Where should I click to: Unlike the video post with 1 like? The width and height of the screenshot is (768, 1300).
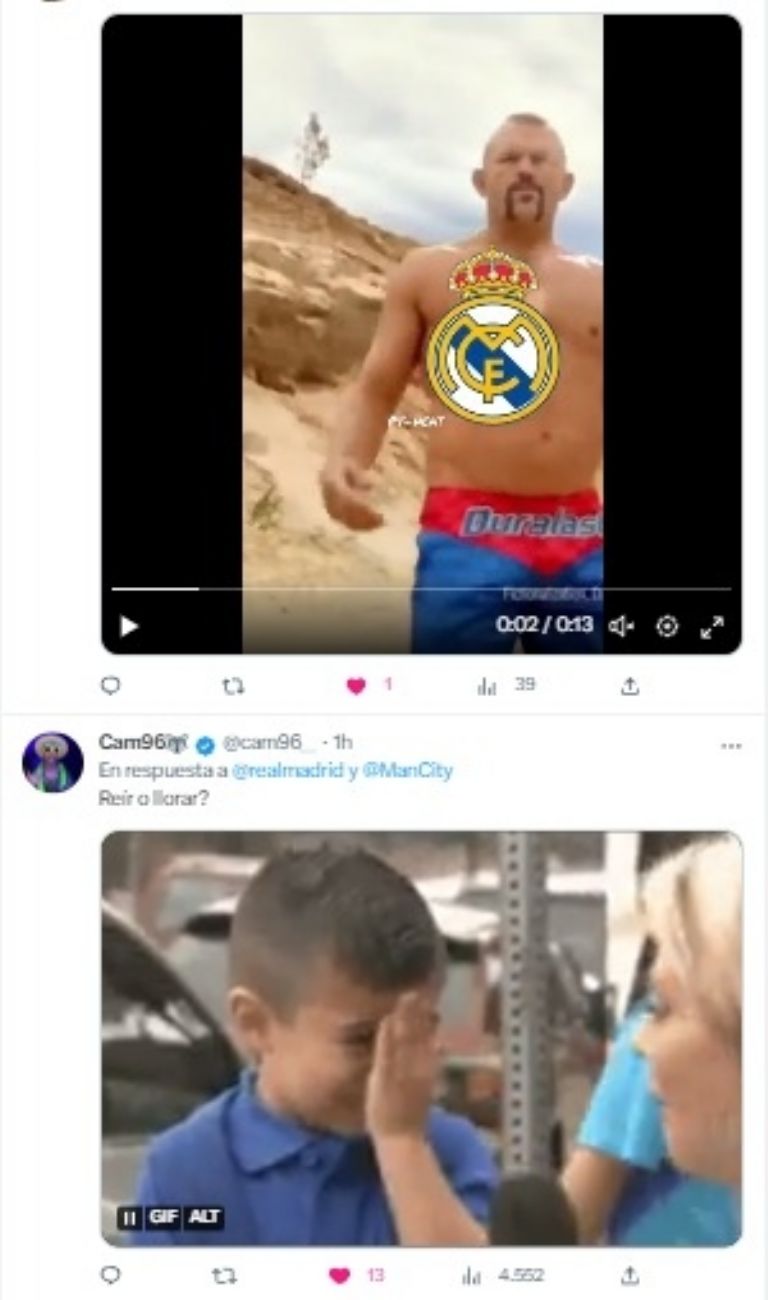coord(356,686)
